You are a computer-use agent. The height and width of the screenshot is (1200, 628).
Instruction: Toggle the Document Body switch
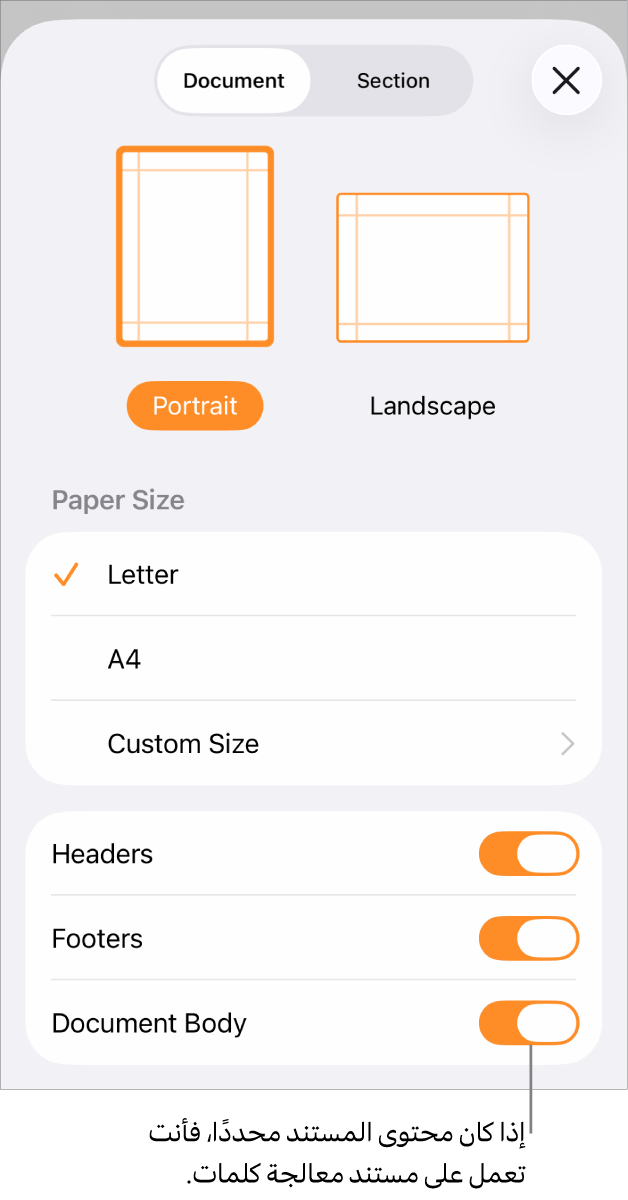529,1023
